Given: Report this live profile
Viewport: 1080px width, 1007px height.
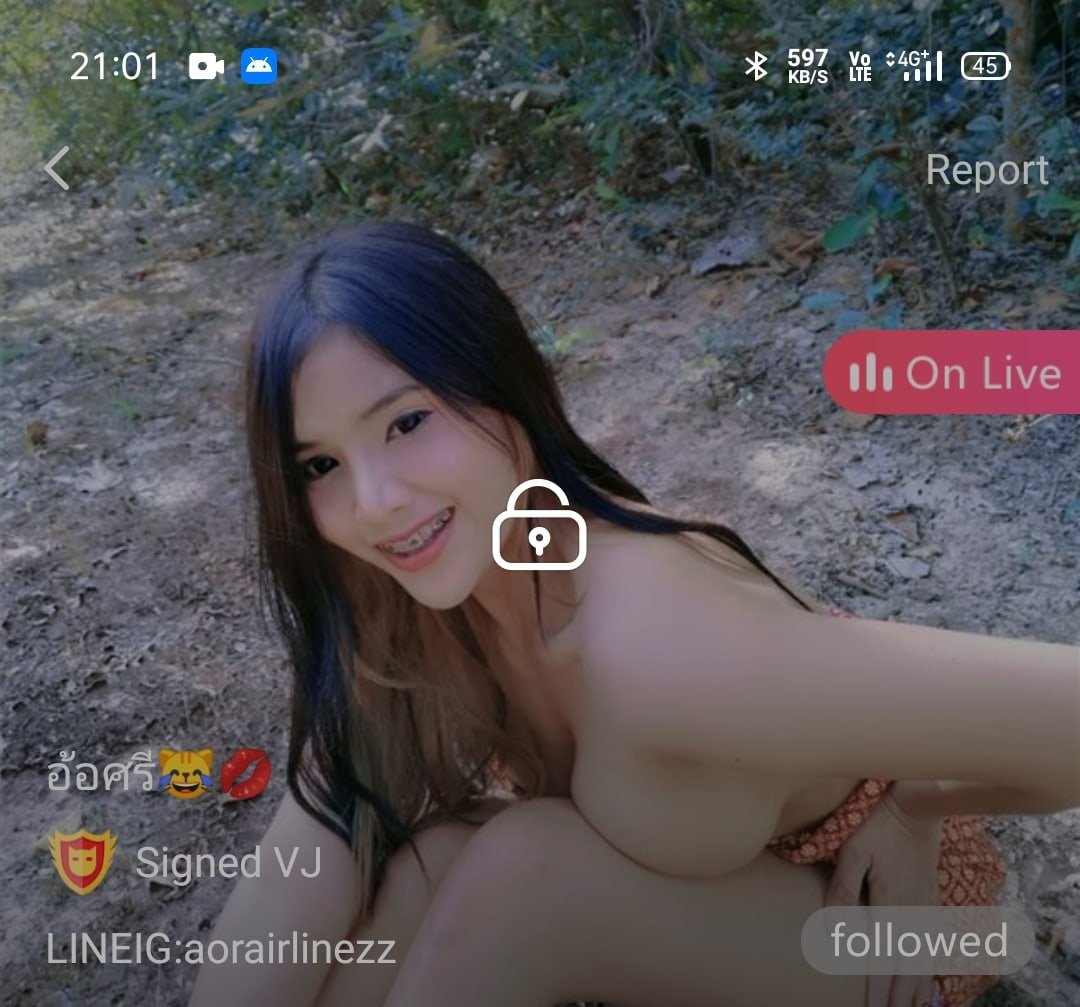Looking at the screenshot, I should pos(986,170).
